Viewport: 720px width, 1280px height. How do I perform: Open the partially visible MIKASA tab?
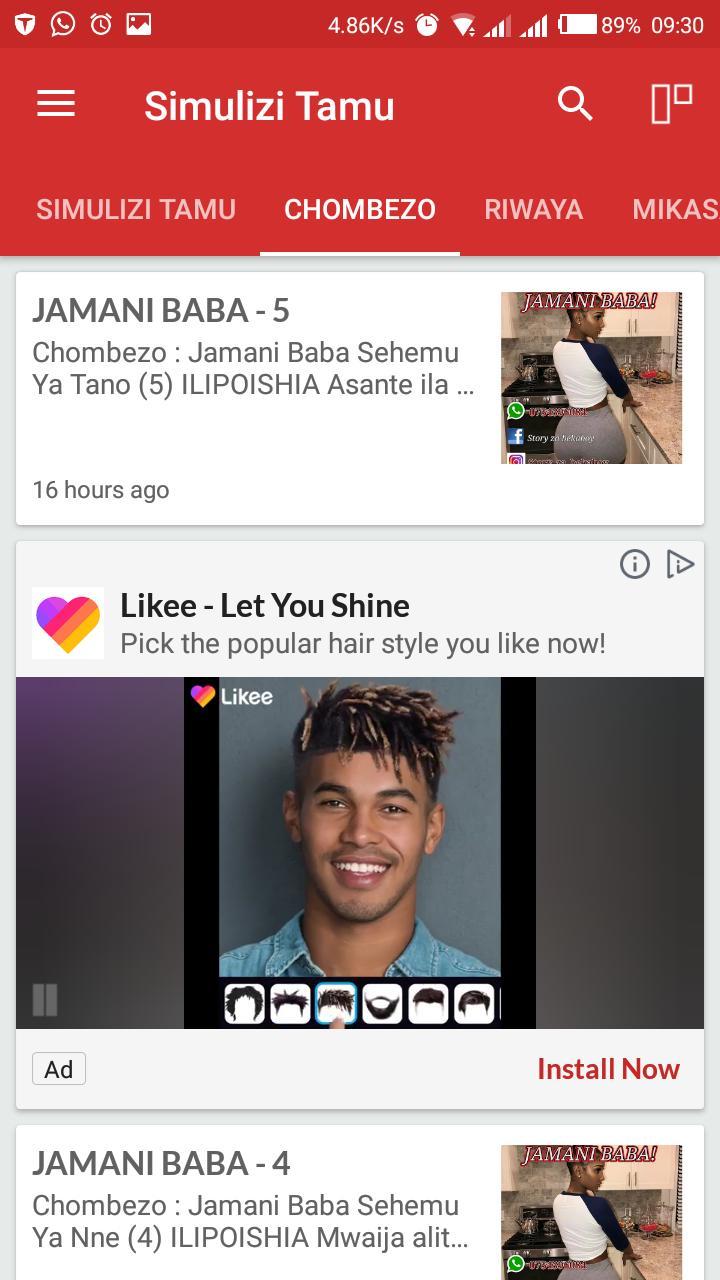[x=676, y=209]
